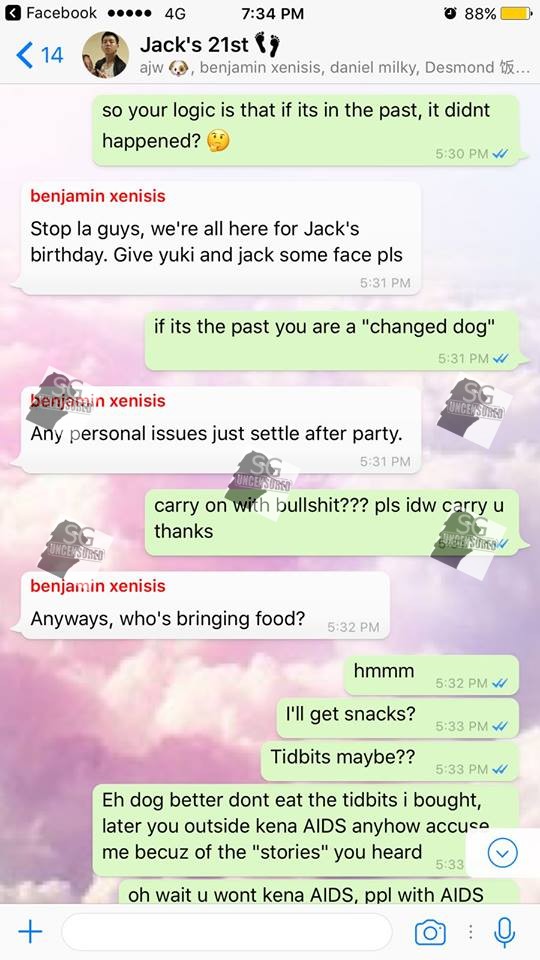The image size is (540, 960).
Task: Go back to the chats list
Action: (39, 55)
